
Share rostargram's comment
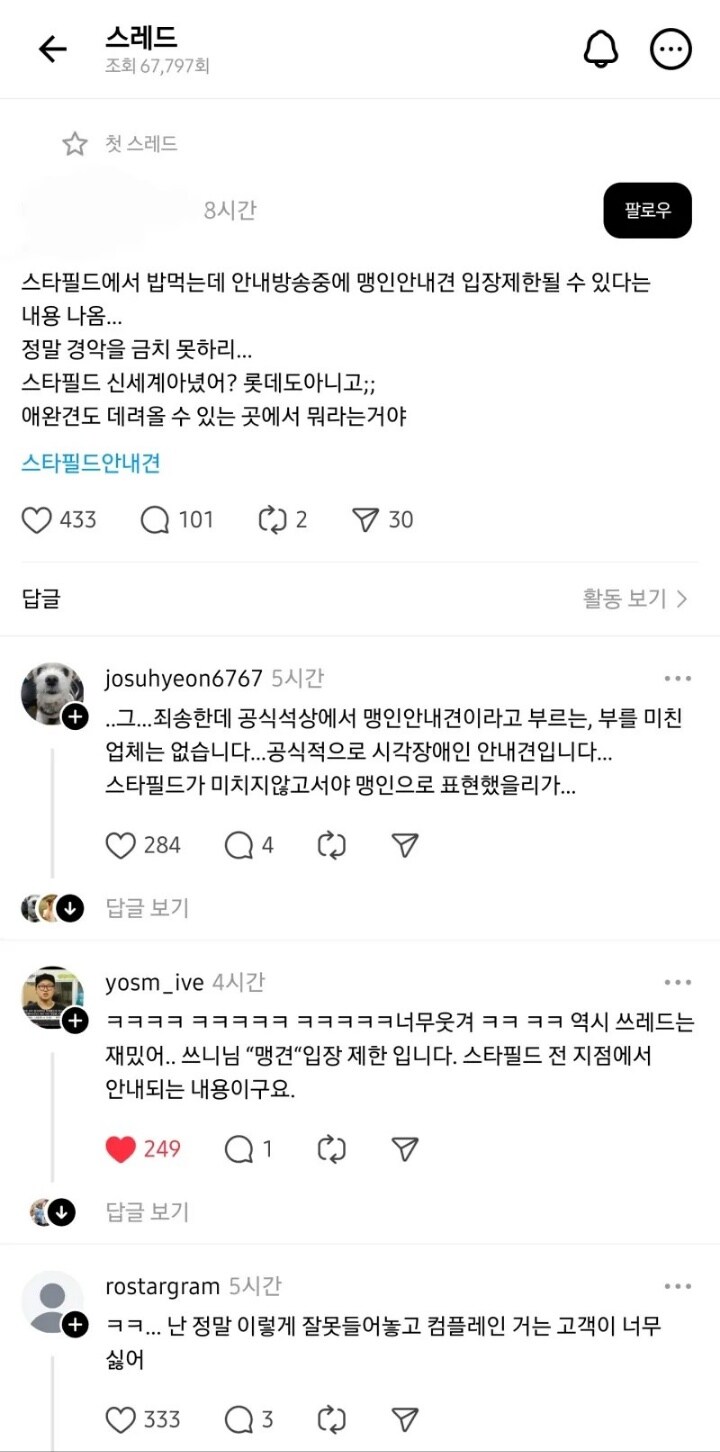pos(403,1418)
